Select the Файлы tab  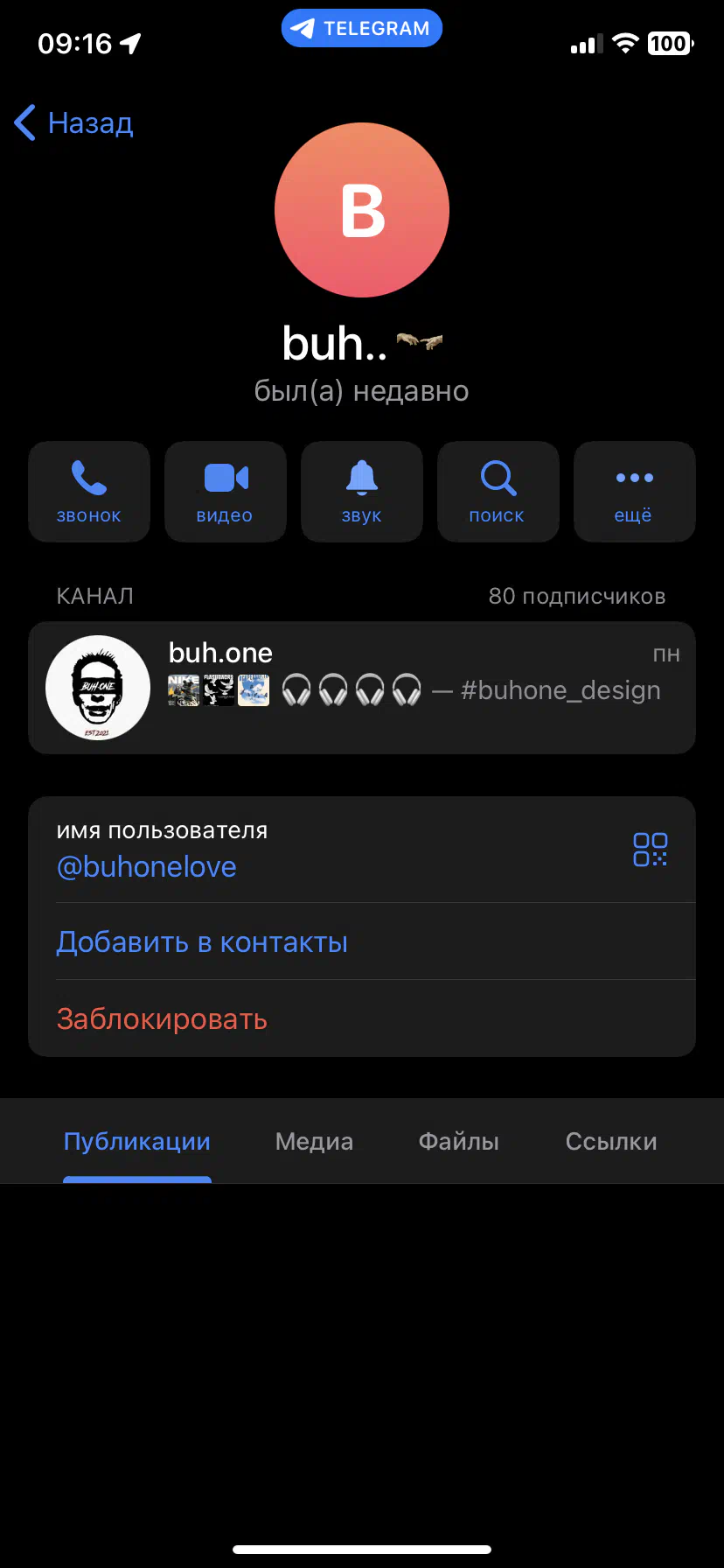pos(458,1141)
